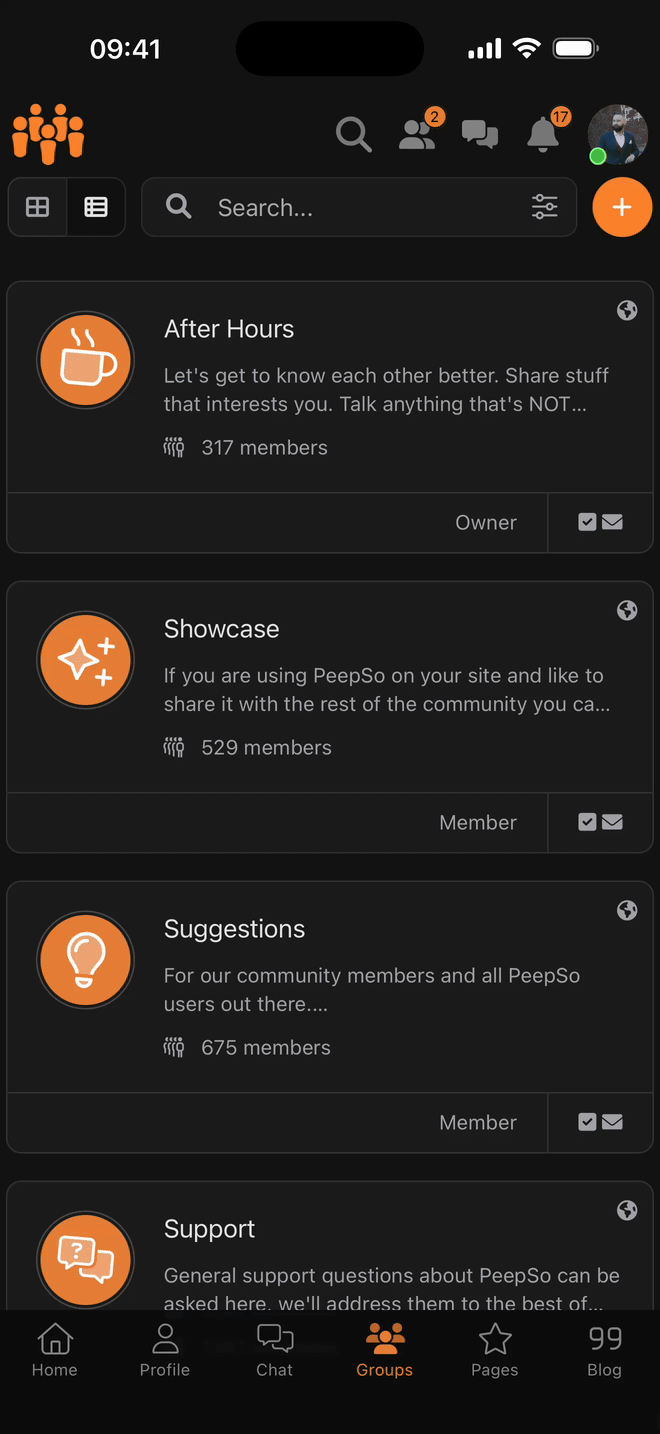Open the search filter options
Image resolution: width=660 pixels, height=1434 pixels.
[x=544, y=207]
